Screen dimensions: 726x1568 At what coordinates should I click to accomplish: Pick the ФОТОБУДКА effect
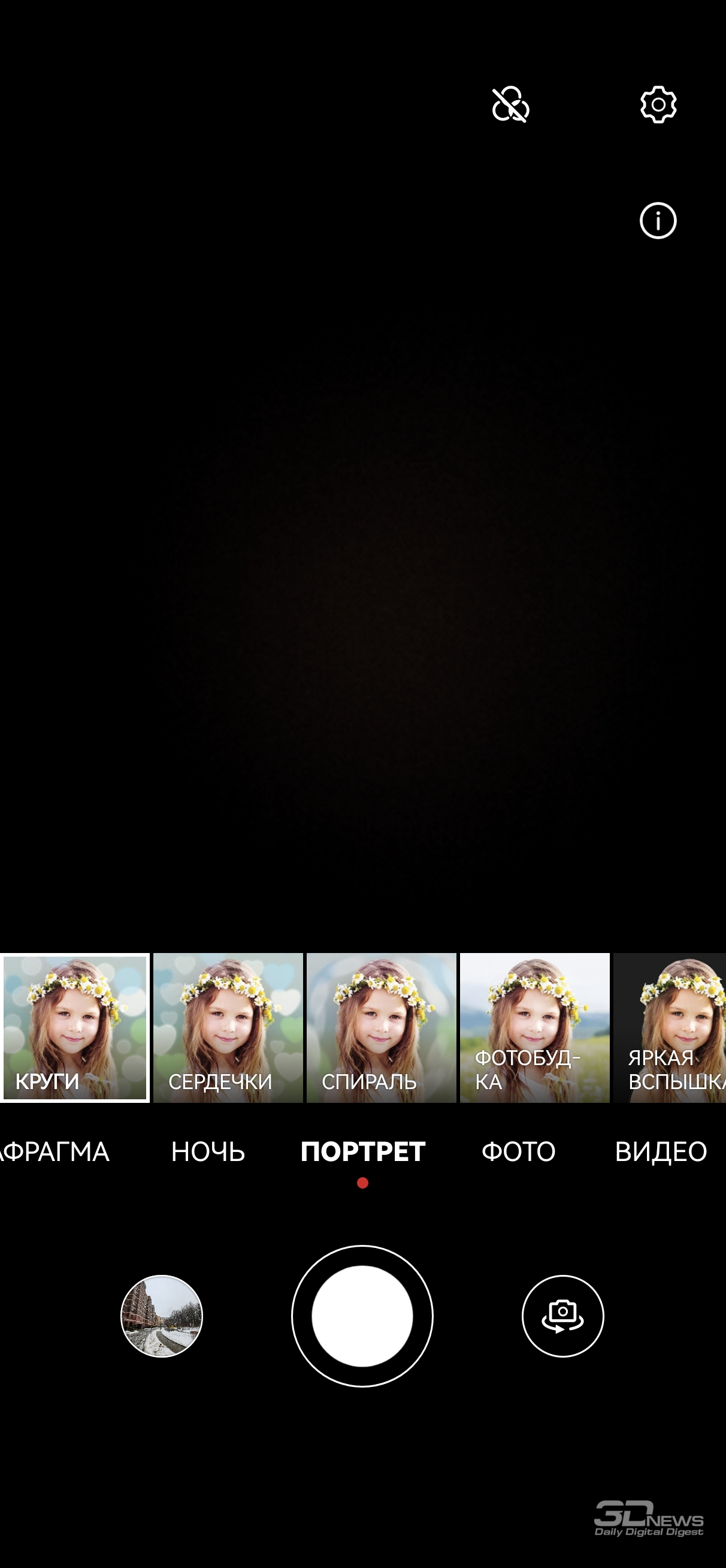click(535, 1028)
